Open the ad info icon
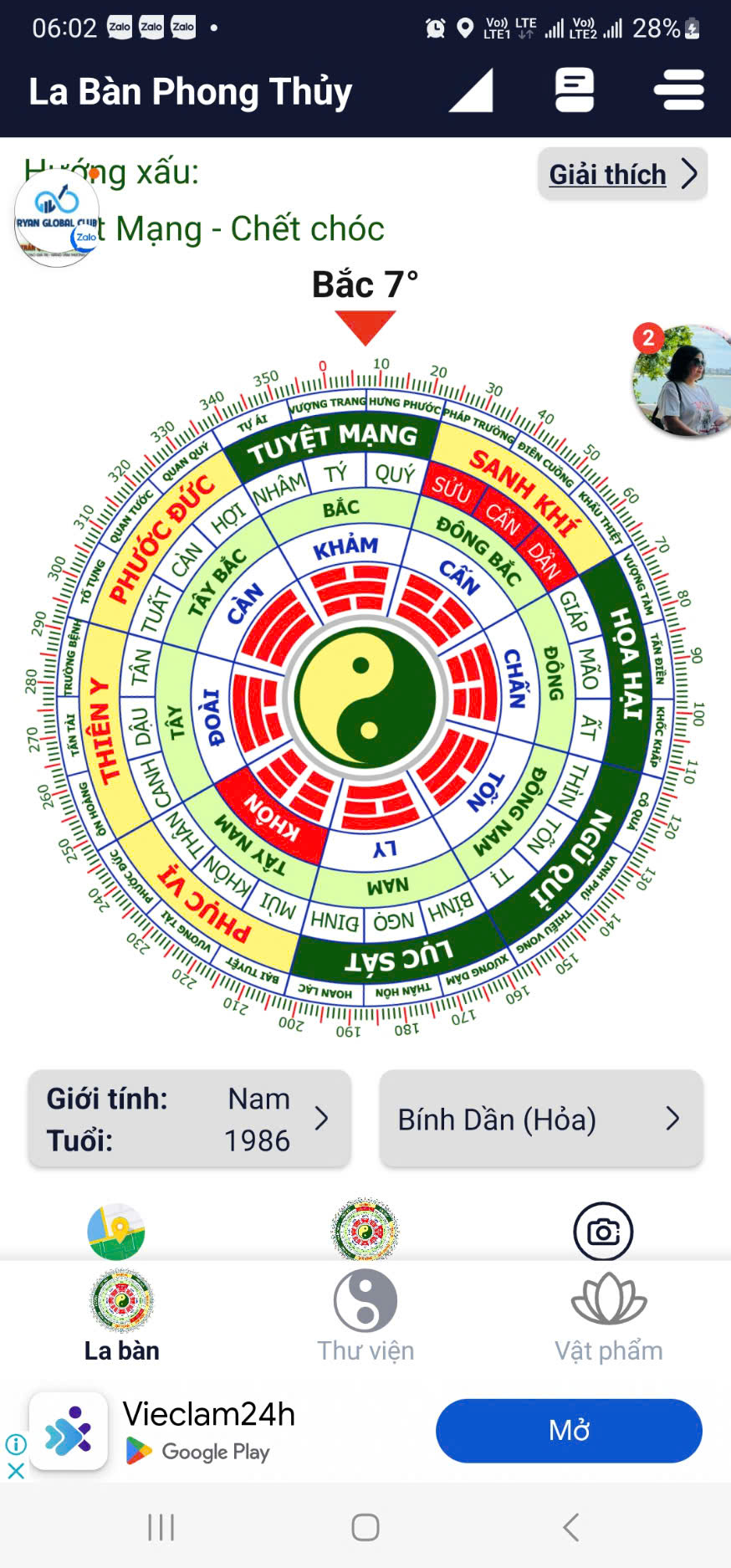This screenshot has width=731, height=1568. (x=15, y=1444)
